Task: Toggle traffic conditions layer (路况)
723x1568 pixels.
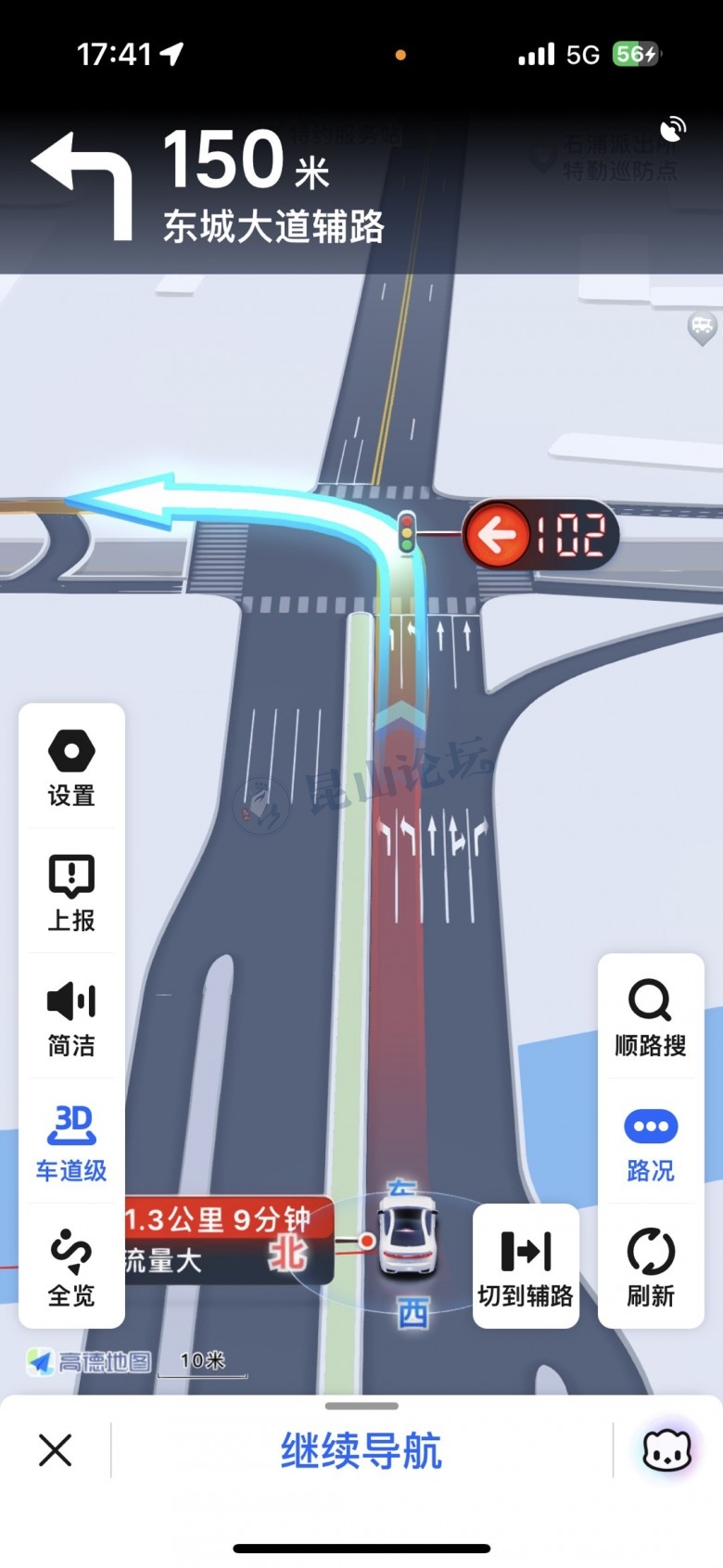Action: tap(651, 1142)
